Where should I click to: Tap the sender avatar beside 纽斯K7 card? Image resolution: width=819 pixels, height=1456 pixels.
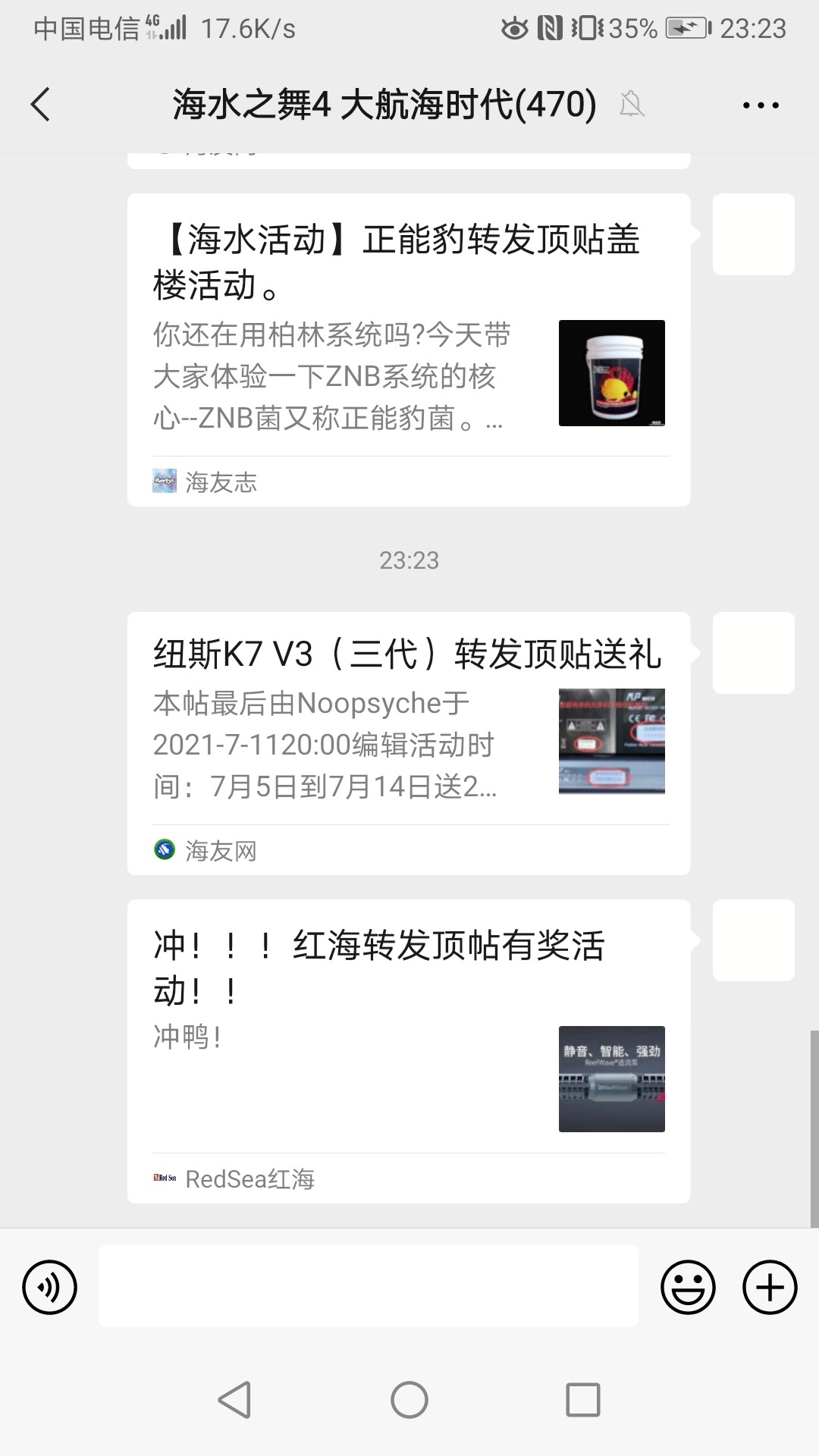[753, 653]
